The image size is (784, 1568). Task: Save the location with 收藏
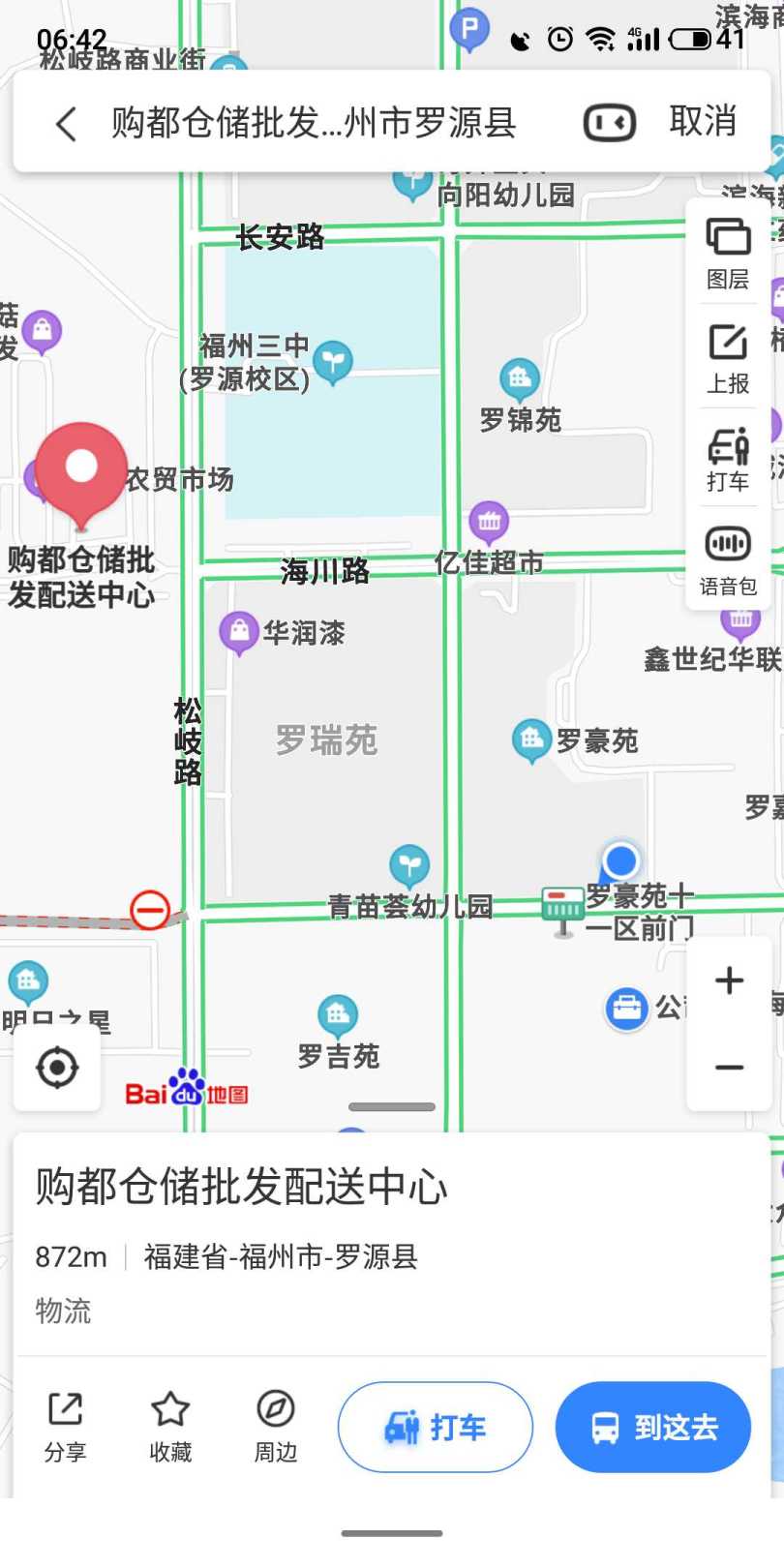[170, 1426]
